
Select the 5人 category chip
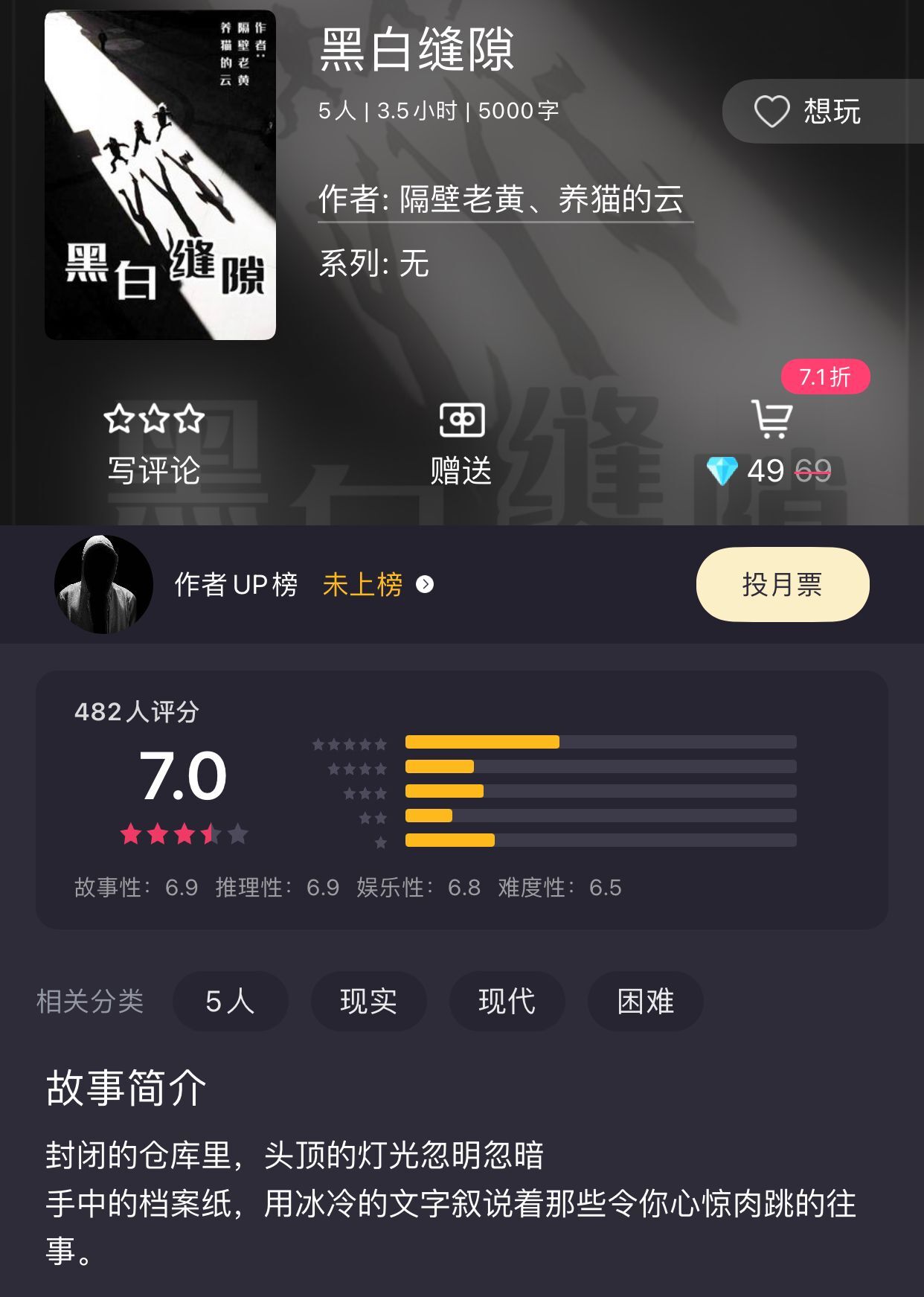click(230, 1001)
